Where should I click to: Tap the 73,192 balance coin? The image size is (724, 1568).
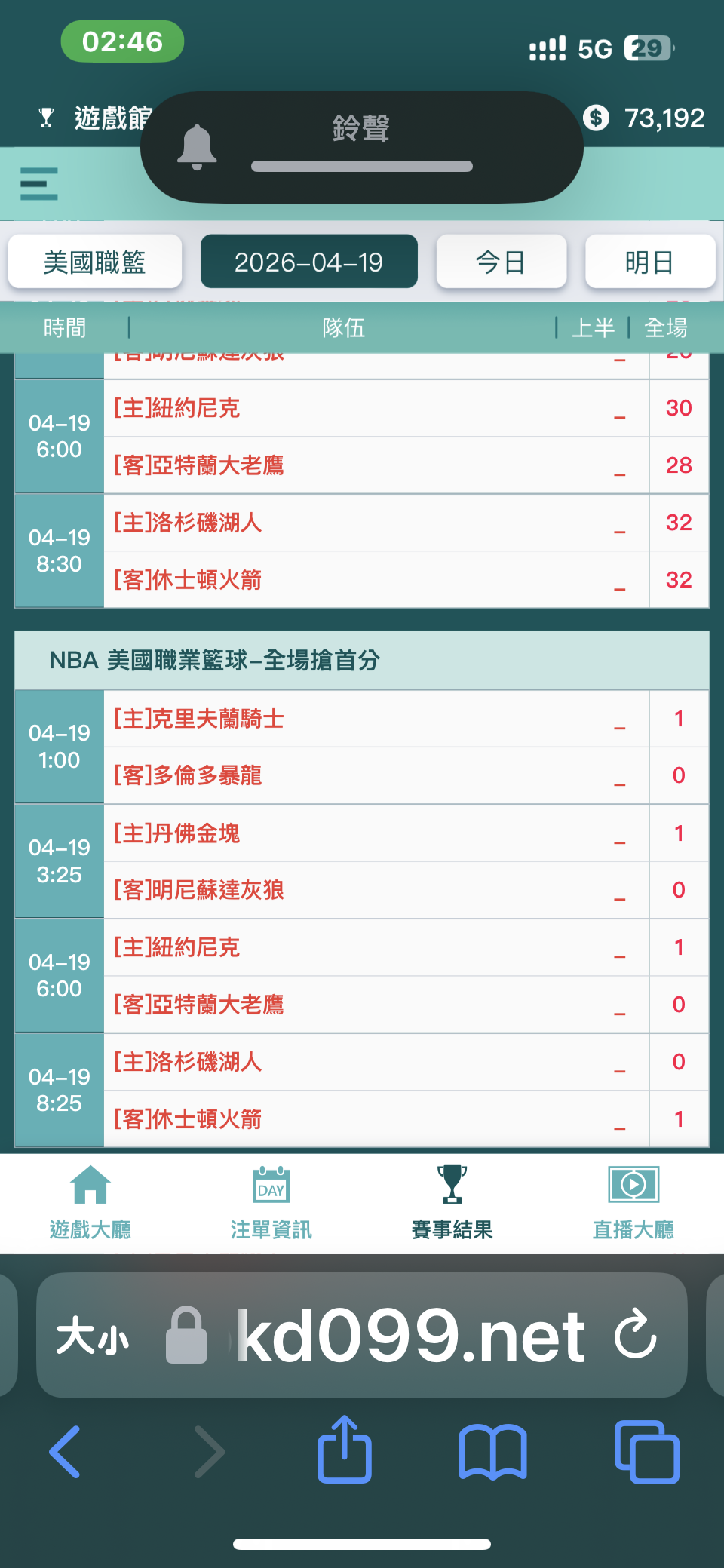click(596, 118)
